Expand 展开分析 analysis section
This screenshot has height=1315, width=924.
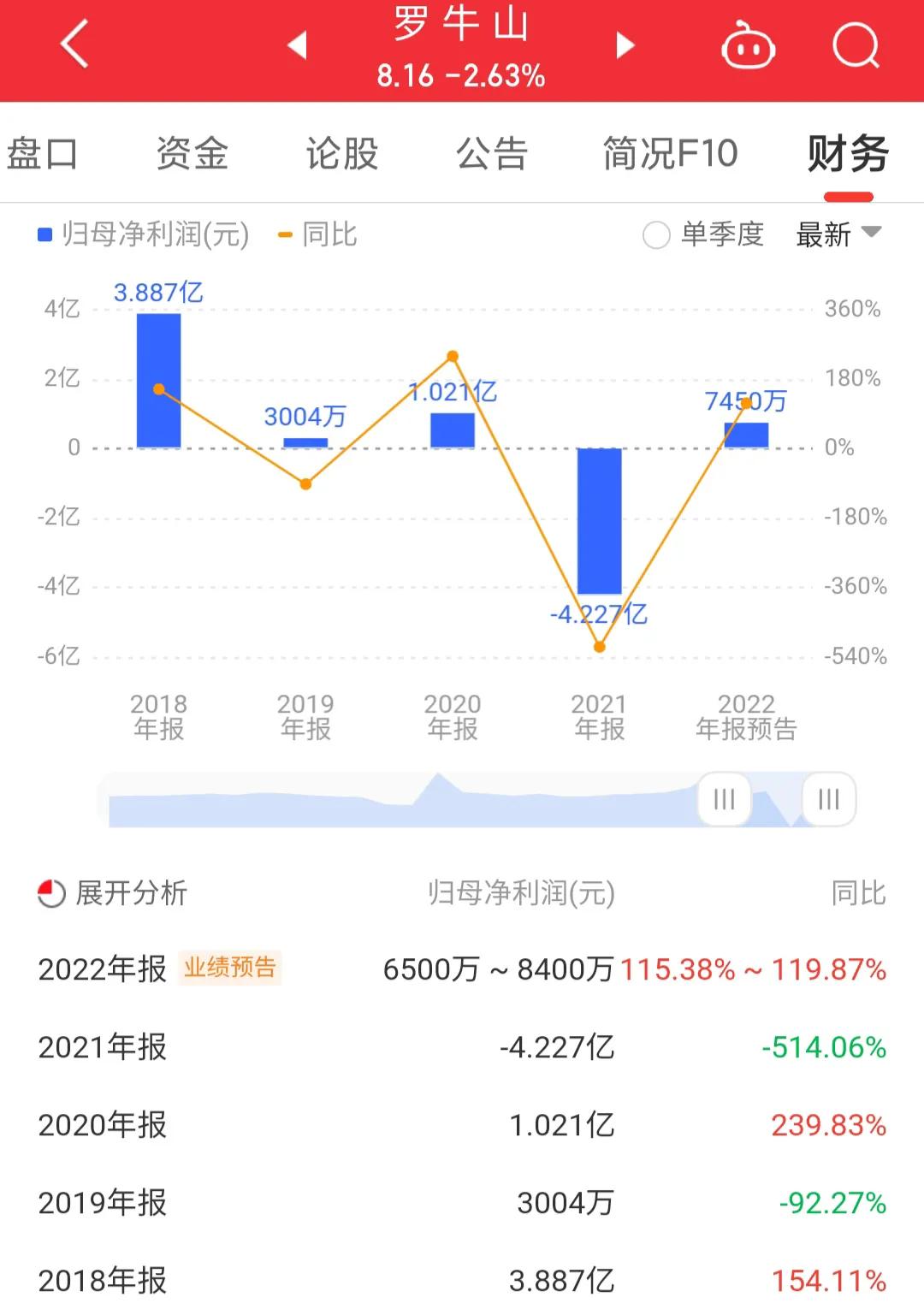tap(128, 893)
